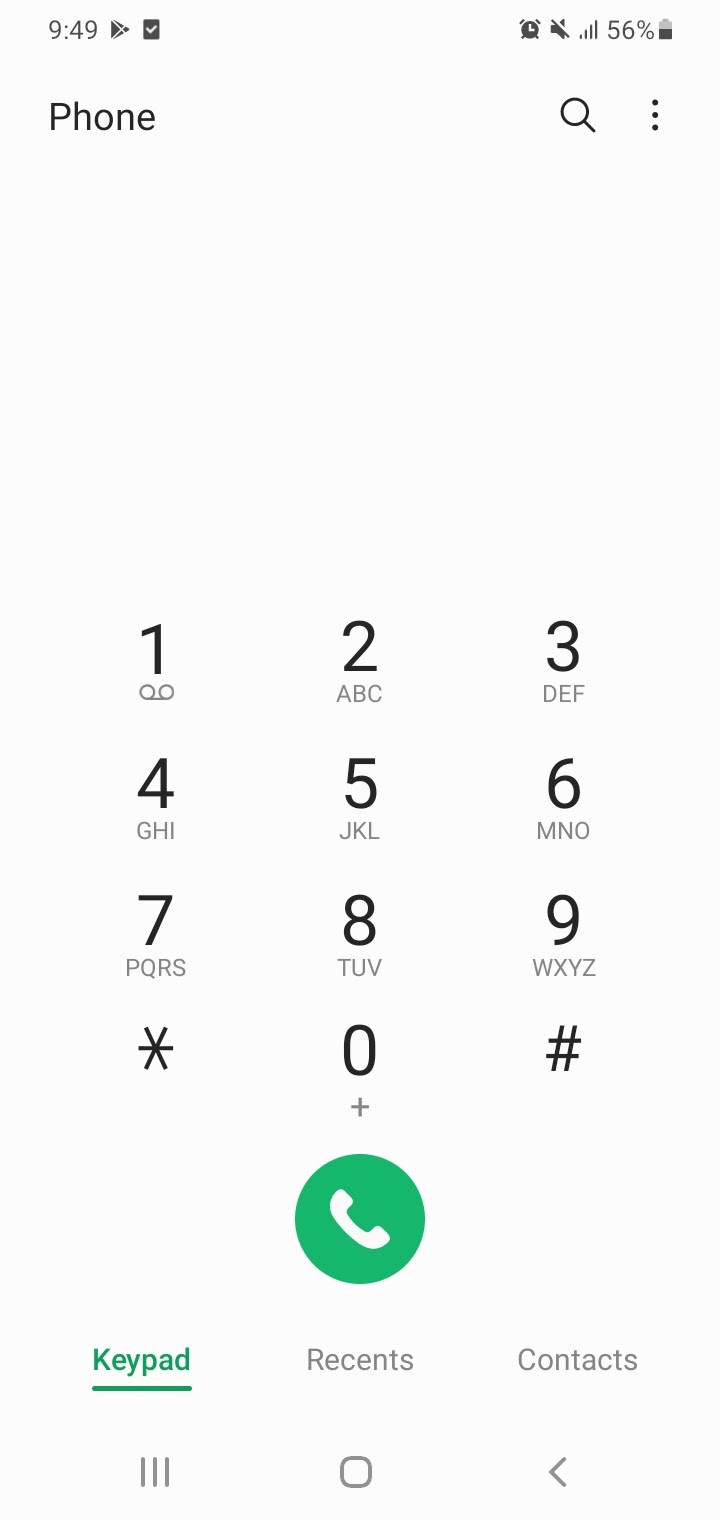Open the three-dot overflow menu
720x1520 pixels.
(655, 116)
